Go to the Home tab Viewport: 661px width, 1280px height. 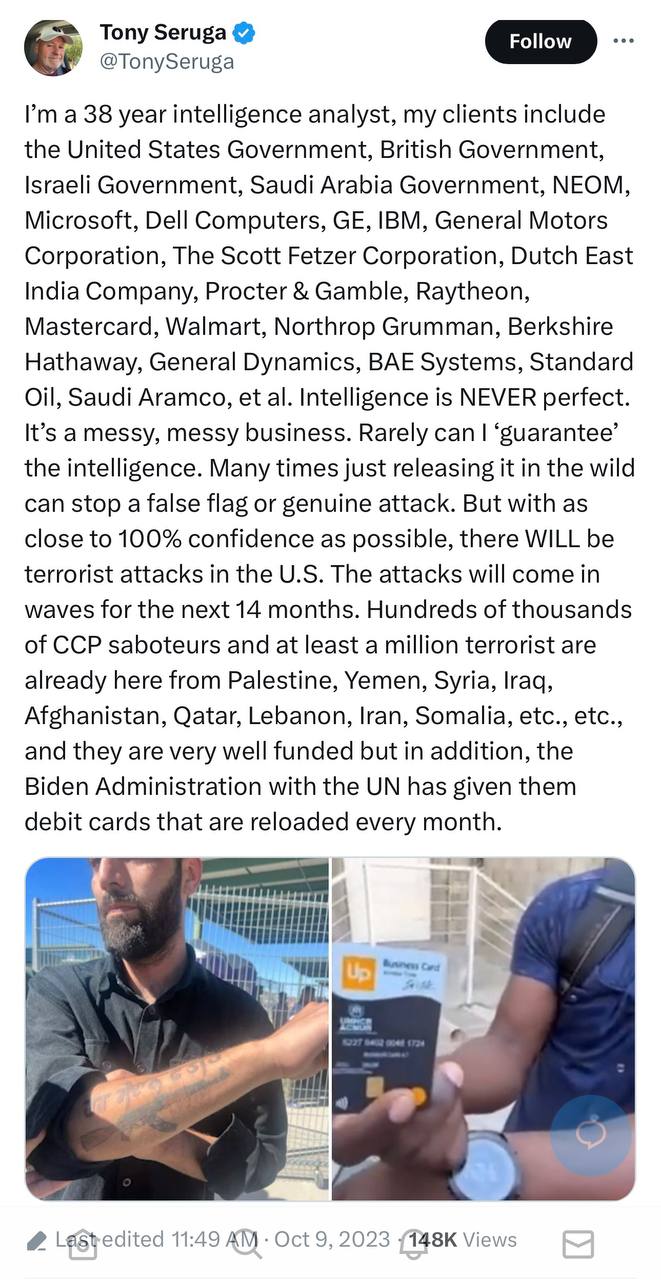[83, 1243]
